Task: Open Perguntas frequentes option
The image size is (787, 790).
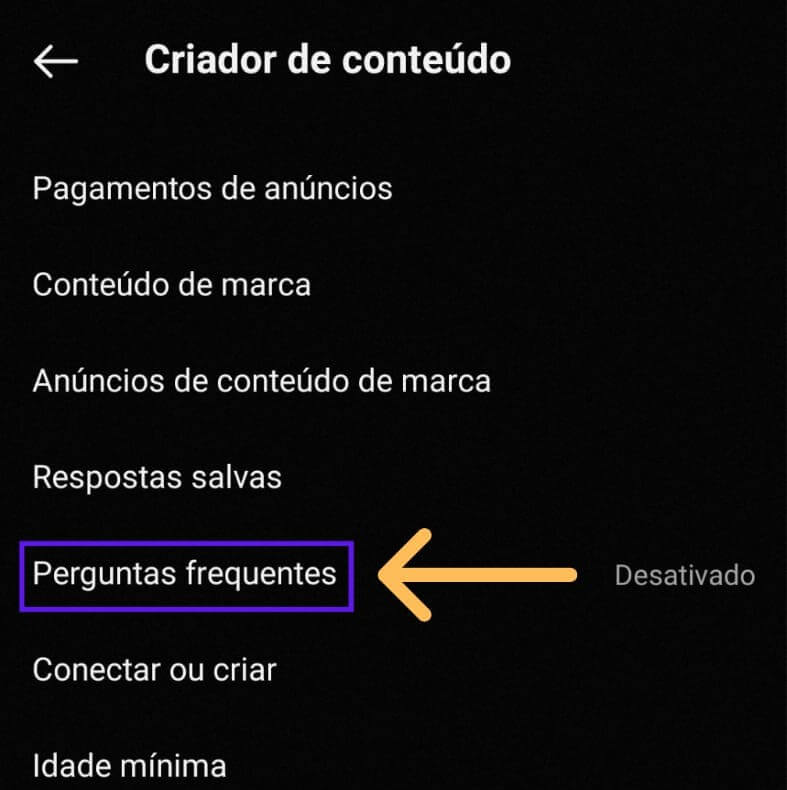Action: coord(185,574)
